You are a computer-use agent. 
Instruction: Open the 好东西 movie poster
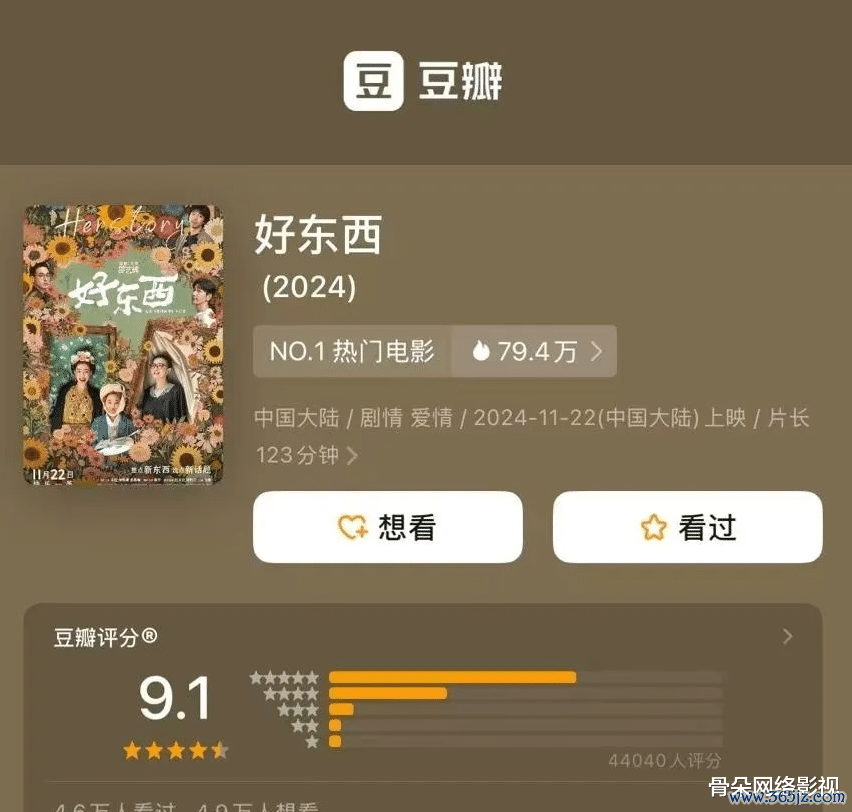pos(124,345)
